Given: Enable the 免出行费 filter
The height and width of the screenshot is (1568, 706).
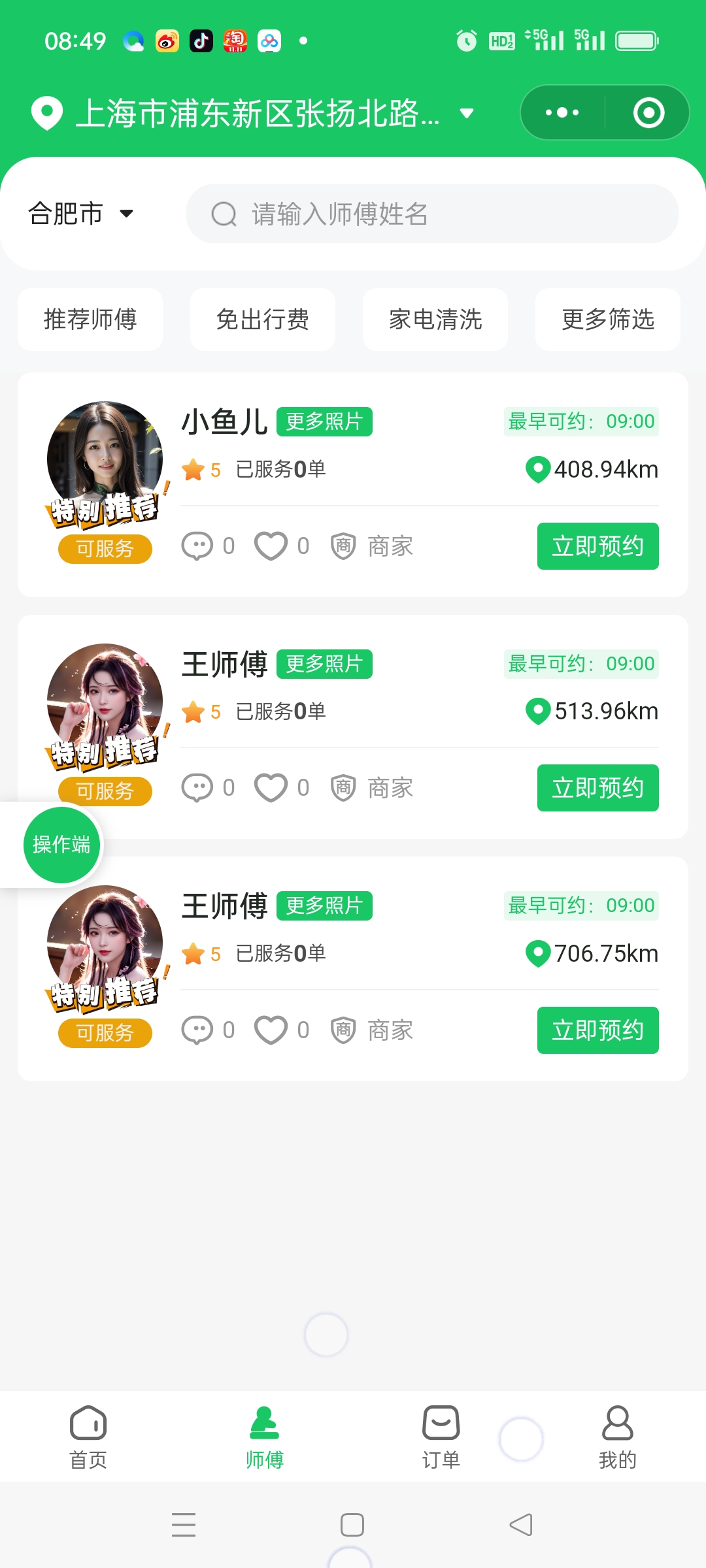Looking at the screenshot, I should [x=262, y=319].
